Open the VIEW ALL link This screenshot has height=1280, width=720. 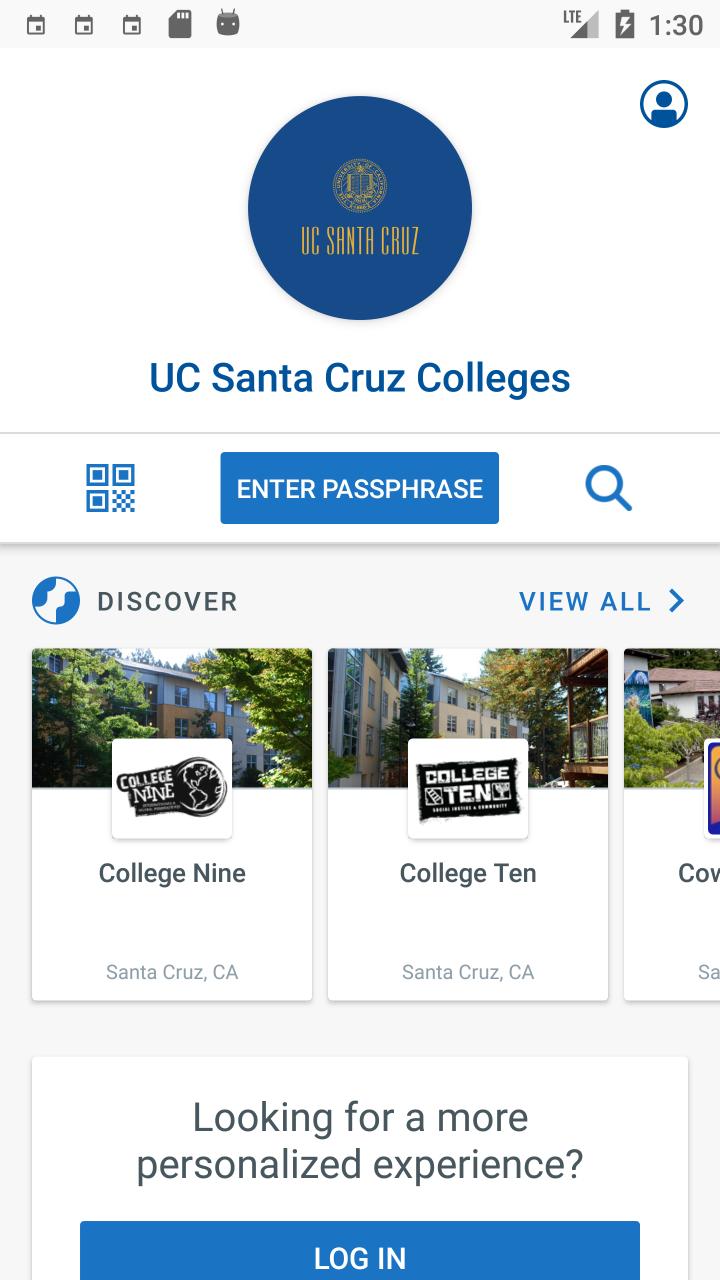pos(585,601)
